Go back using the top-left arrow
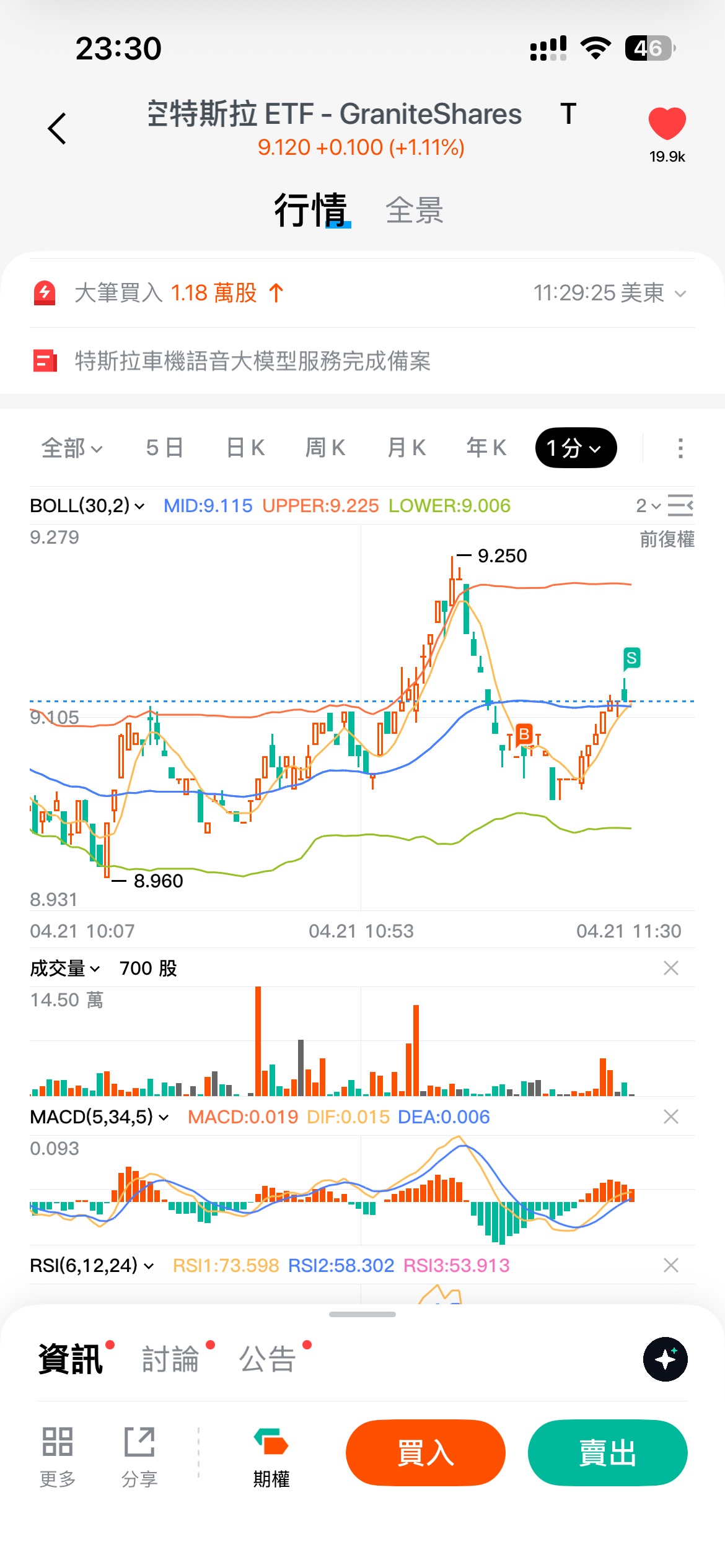Image resolution: width=725 pixels, height=1568 pixels. (57, 129)
